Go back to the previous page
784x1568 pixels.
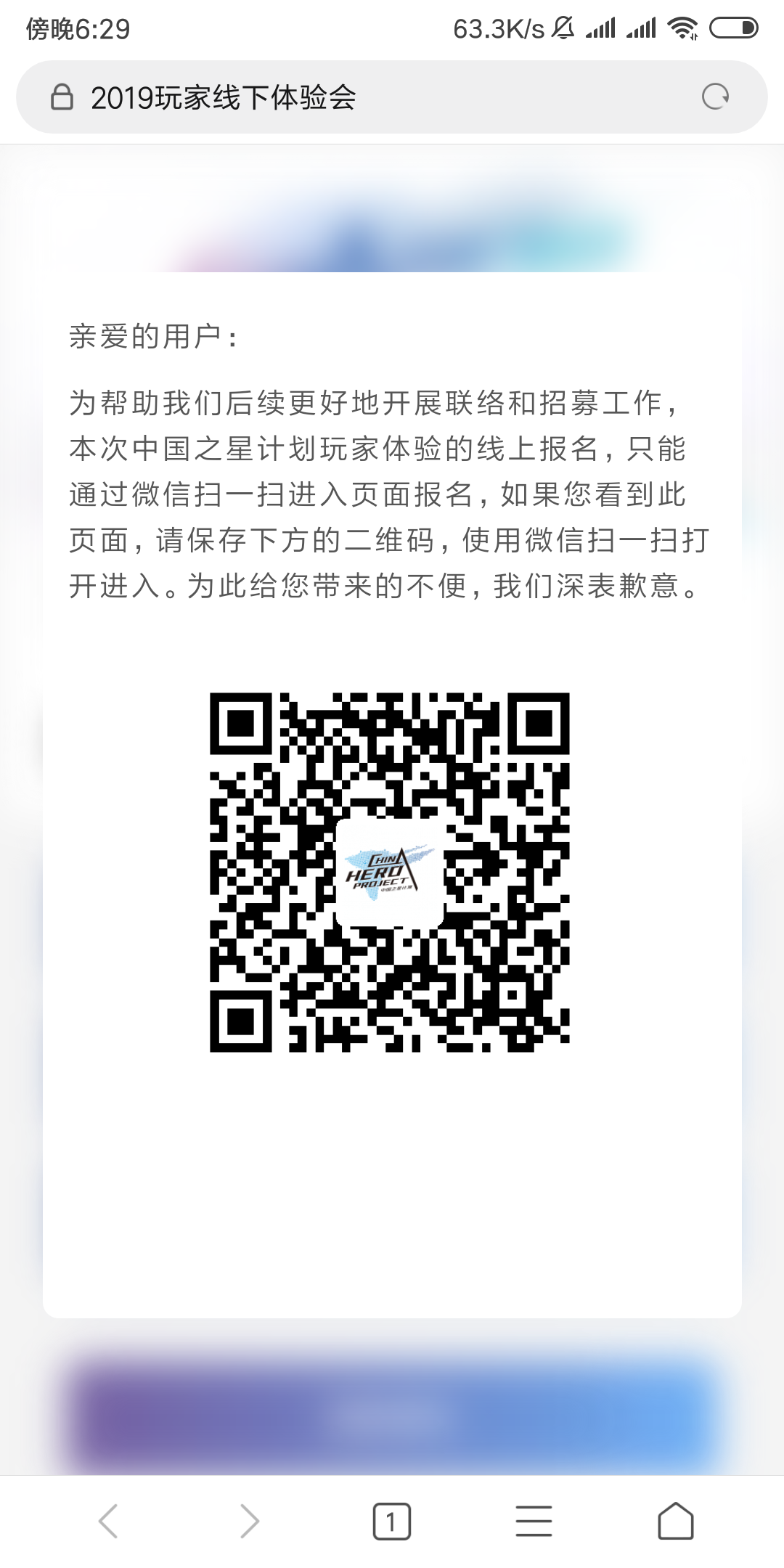click(108, 1521)
